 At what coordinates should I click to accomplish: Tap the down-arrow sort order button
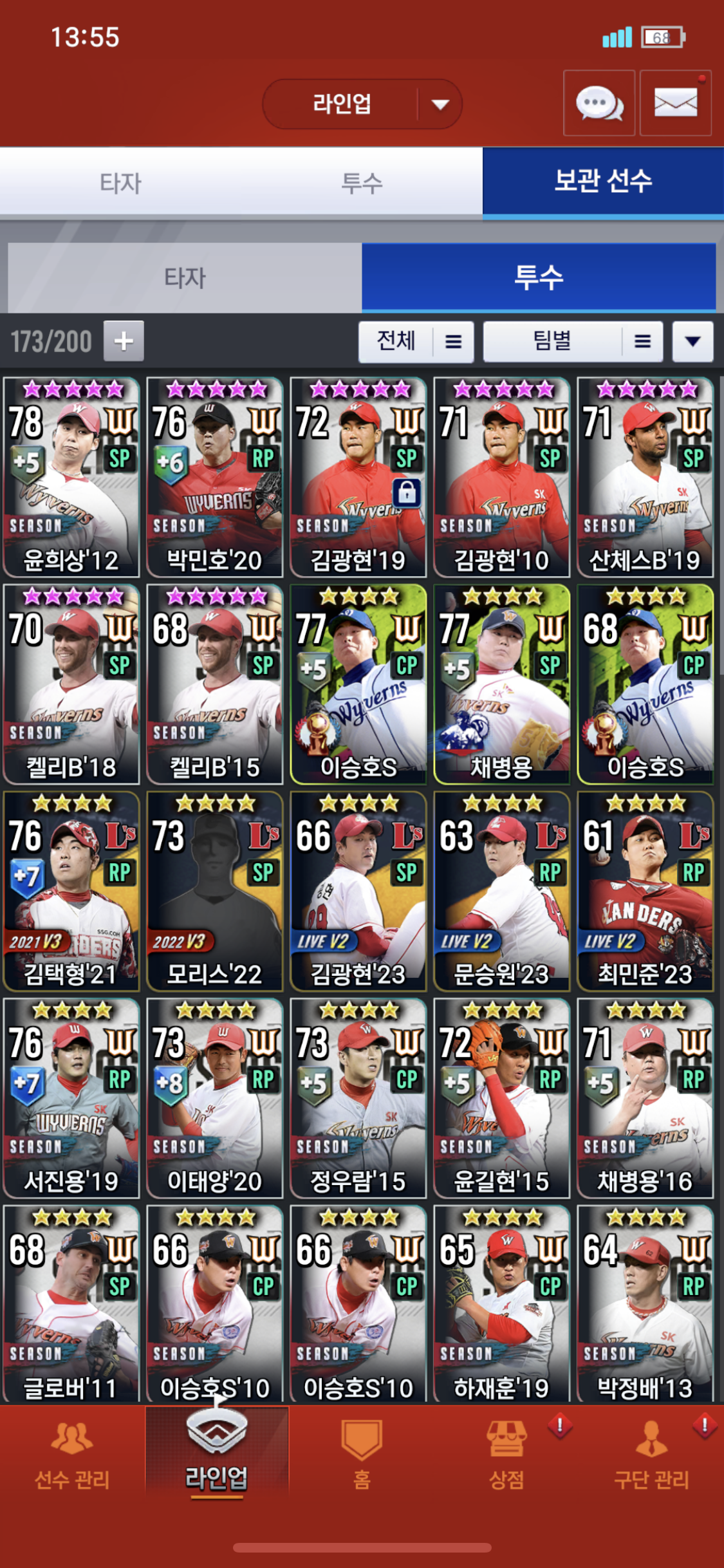point(692,342)
